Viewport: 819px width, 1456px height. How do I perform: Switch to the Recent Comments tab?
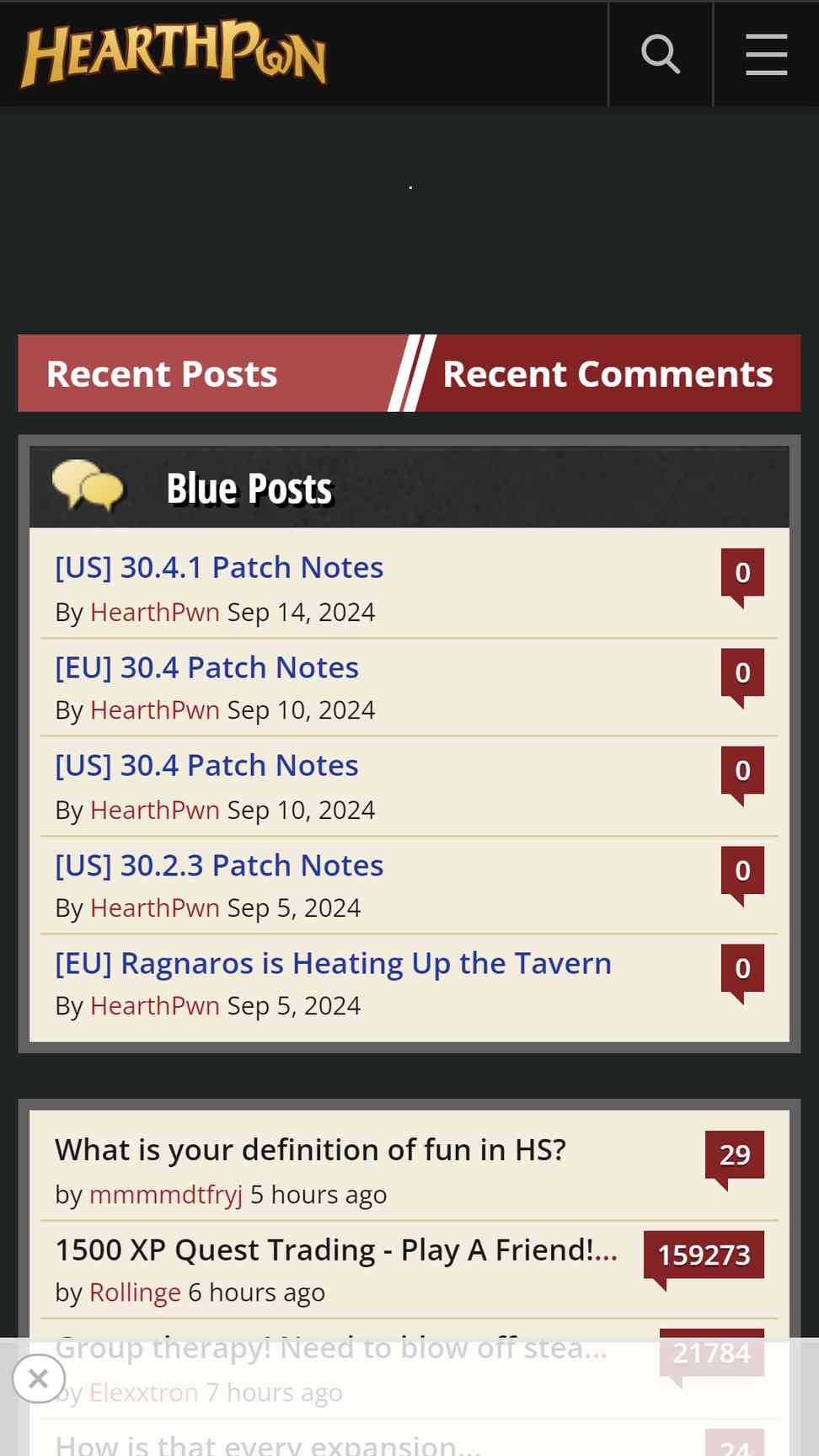coord(608,374)
